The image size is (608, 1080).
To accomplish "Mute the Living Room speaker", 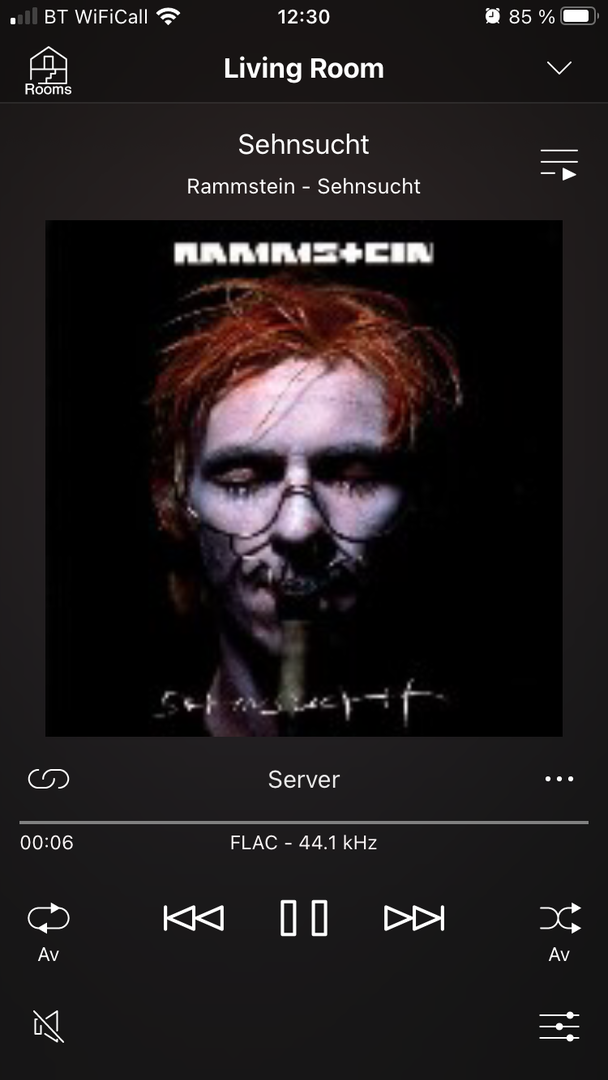I will pyautogui.click(x=49, y=1026).
